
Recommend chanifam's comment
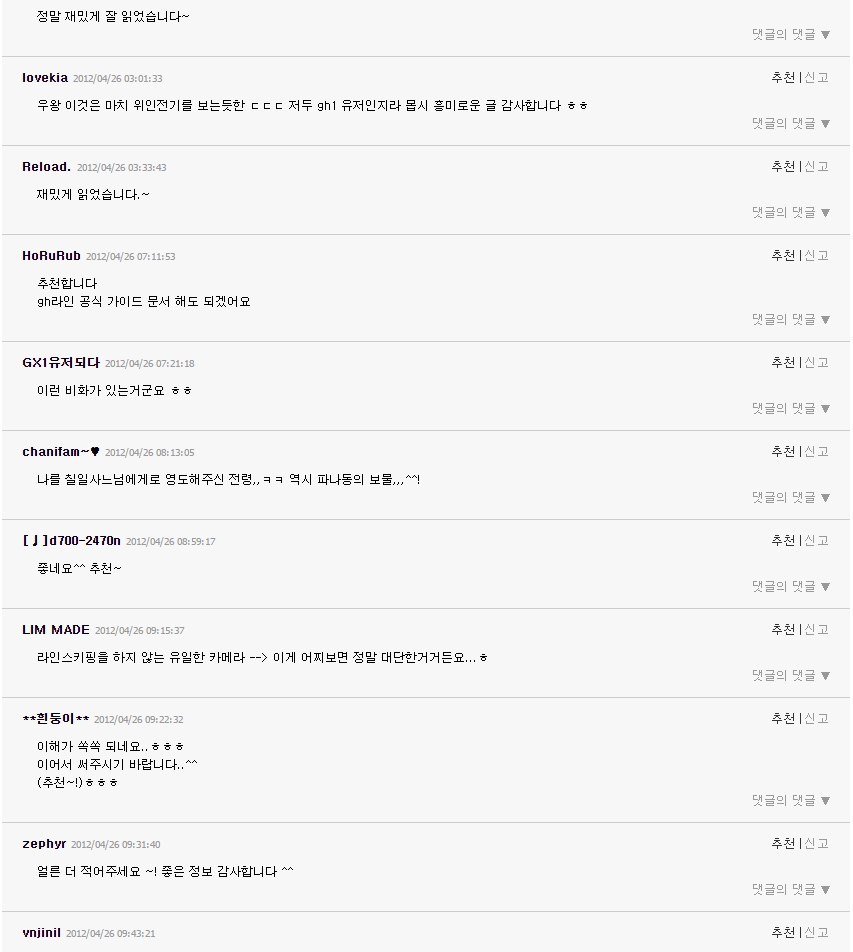[783, 452]
